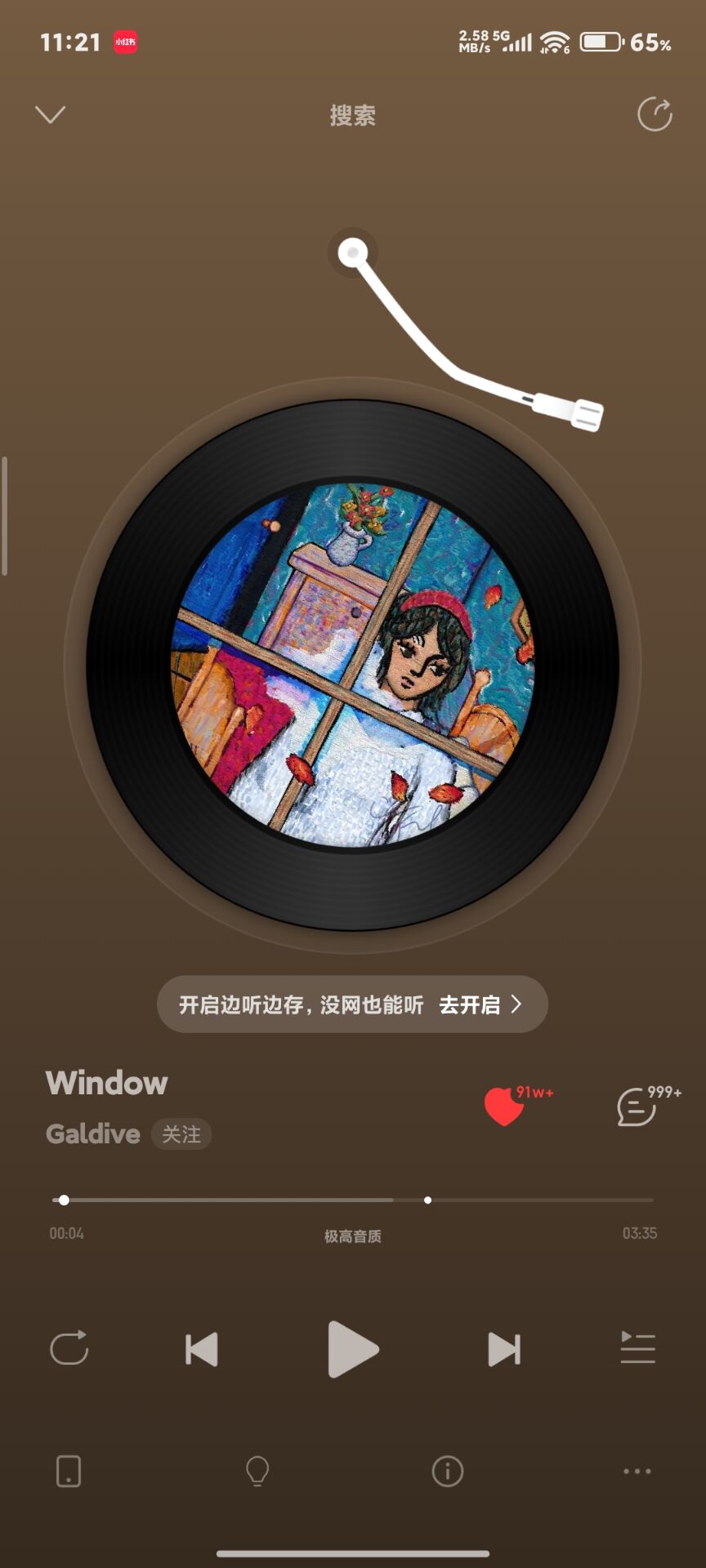The width and height of the screenshot is (706, 1568).
Task: Open the device playback options icon
Action: click(x=69, y=1471)
